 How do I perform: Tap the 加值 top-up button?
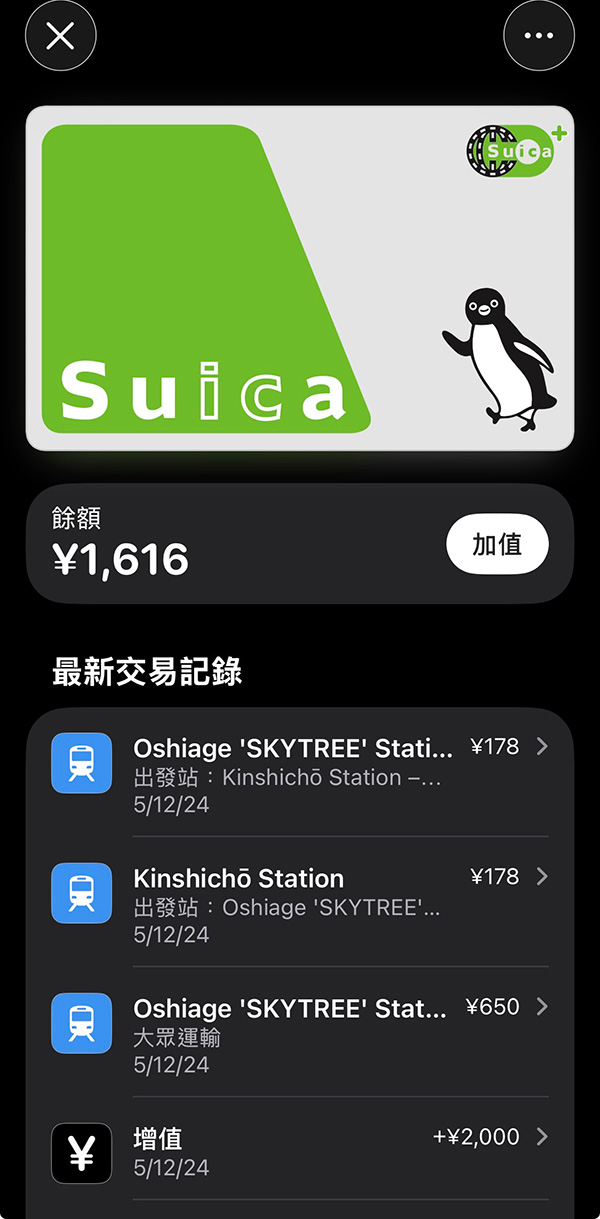coord(497,544)
